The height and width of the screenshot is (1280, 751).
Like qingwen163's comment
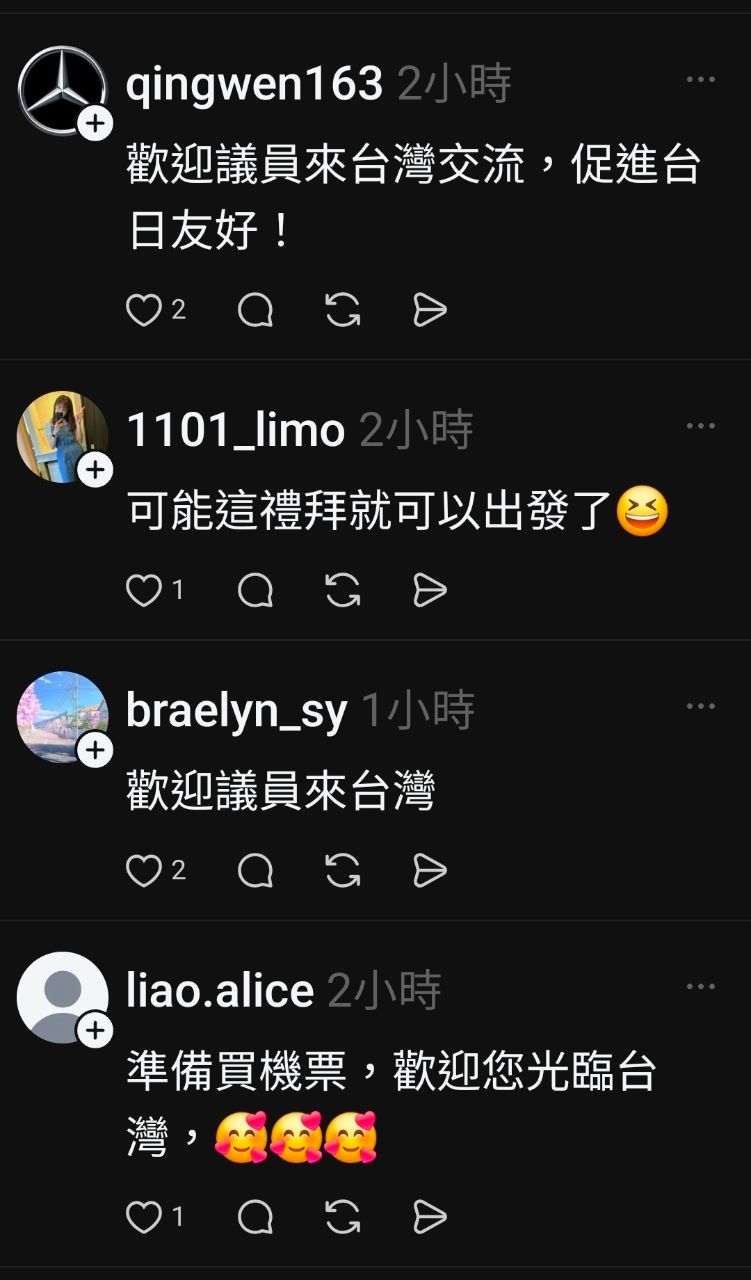(144, 311)
